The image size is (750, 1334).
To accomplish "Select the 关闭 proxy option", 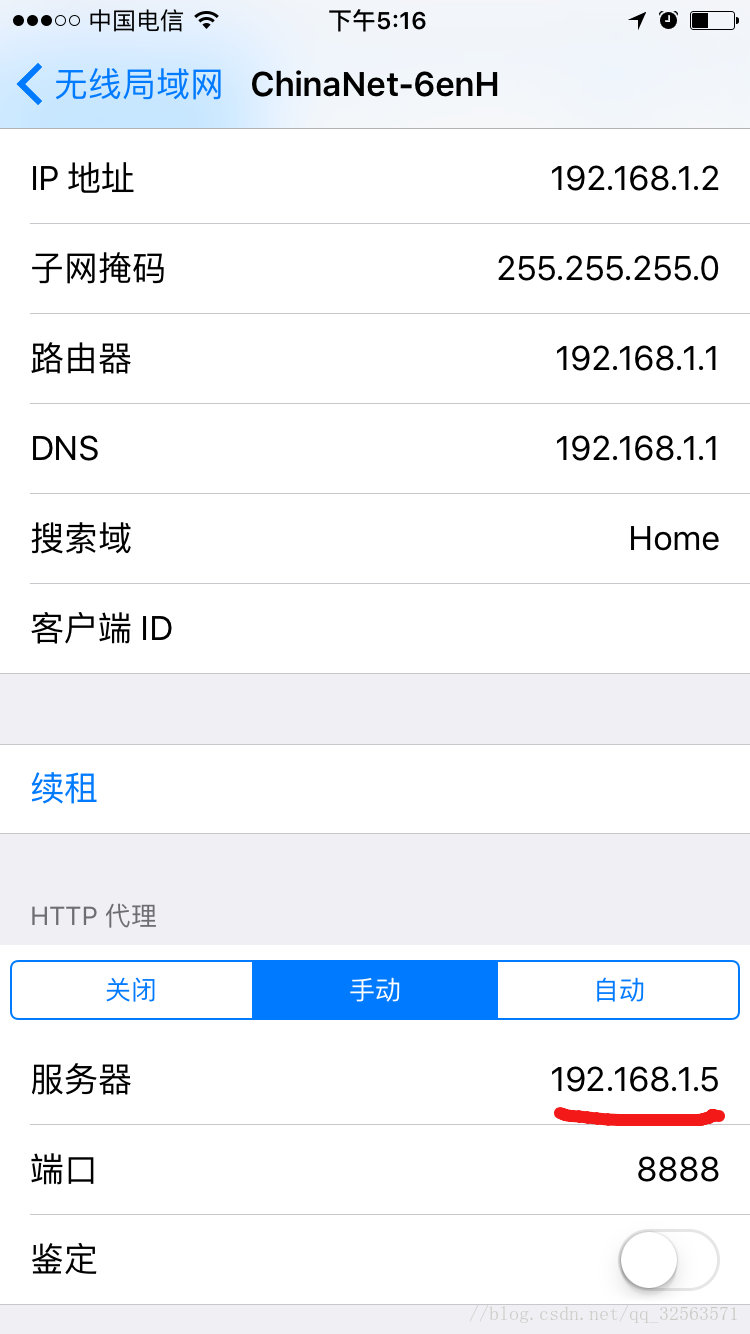I will click(132, 990).
